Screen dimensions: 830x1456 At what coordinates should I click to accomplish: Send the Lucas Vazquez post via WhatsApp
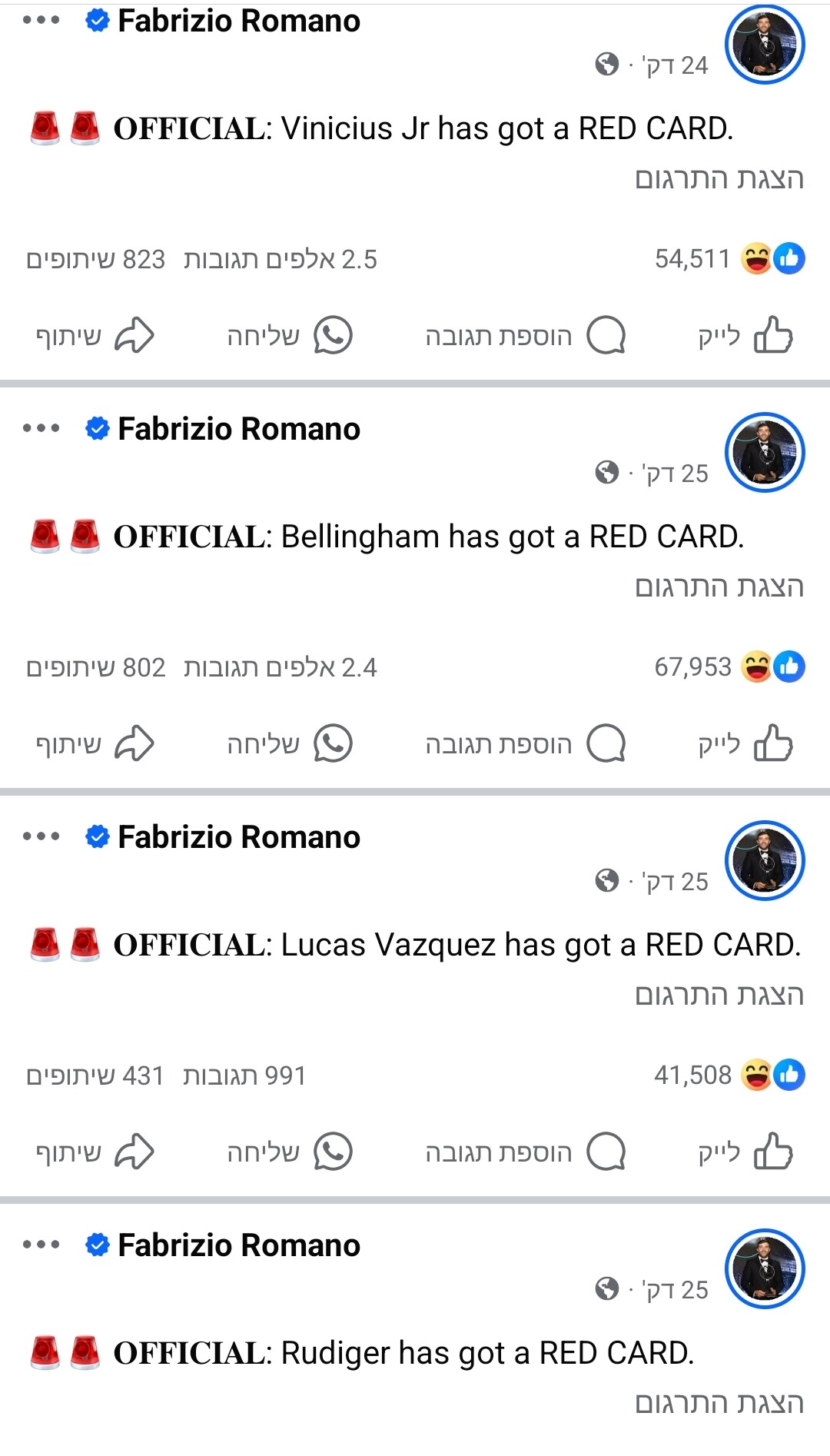click(289, 1152)
